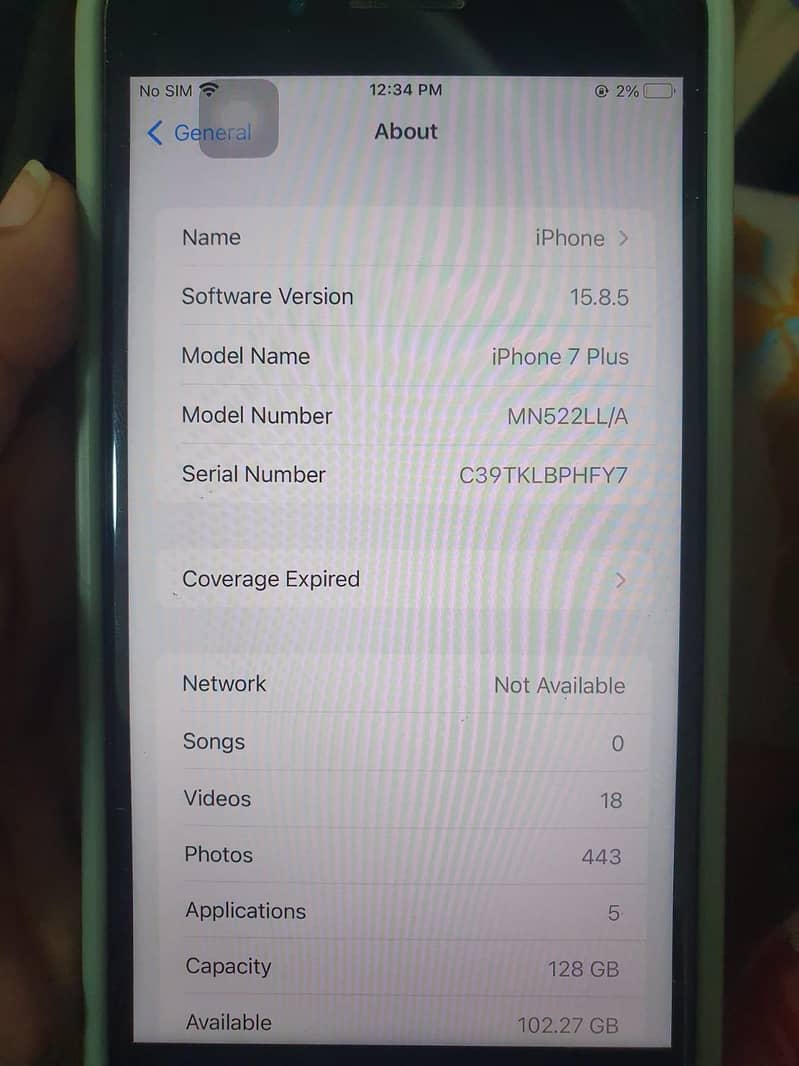Open Coverage Expired details
Viewport: 799px width, 1066px height.
pyautogui.click(x=405, y=580)
